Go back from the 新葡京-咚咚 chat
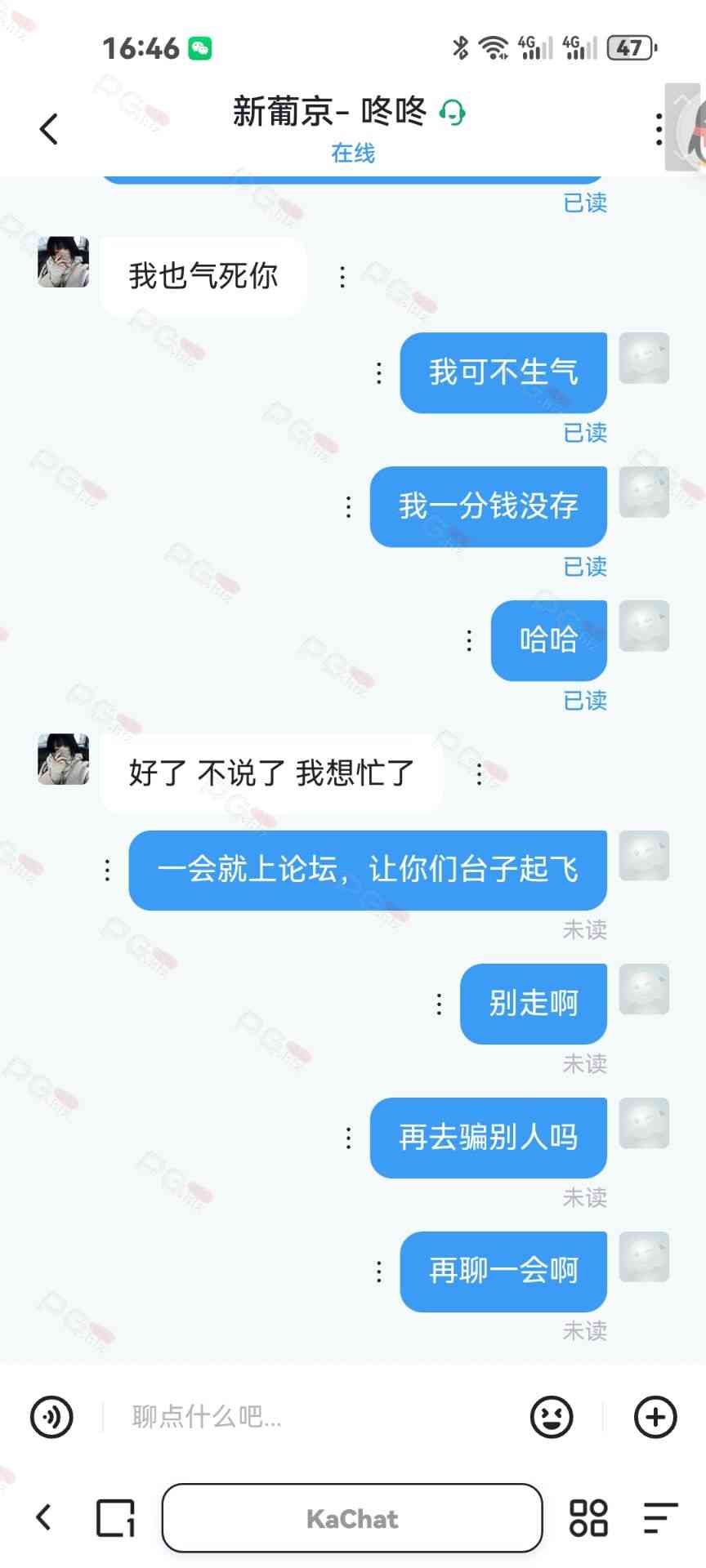 pyautogui.click(x=49, y=129)
